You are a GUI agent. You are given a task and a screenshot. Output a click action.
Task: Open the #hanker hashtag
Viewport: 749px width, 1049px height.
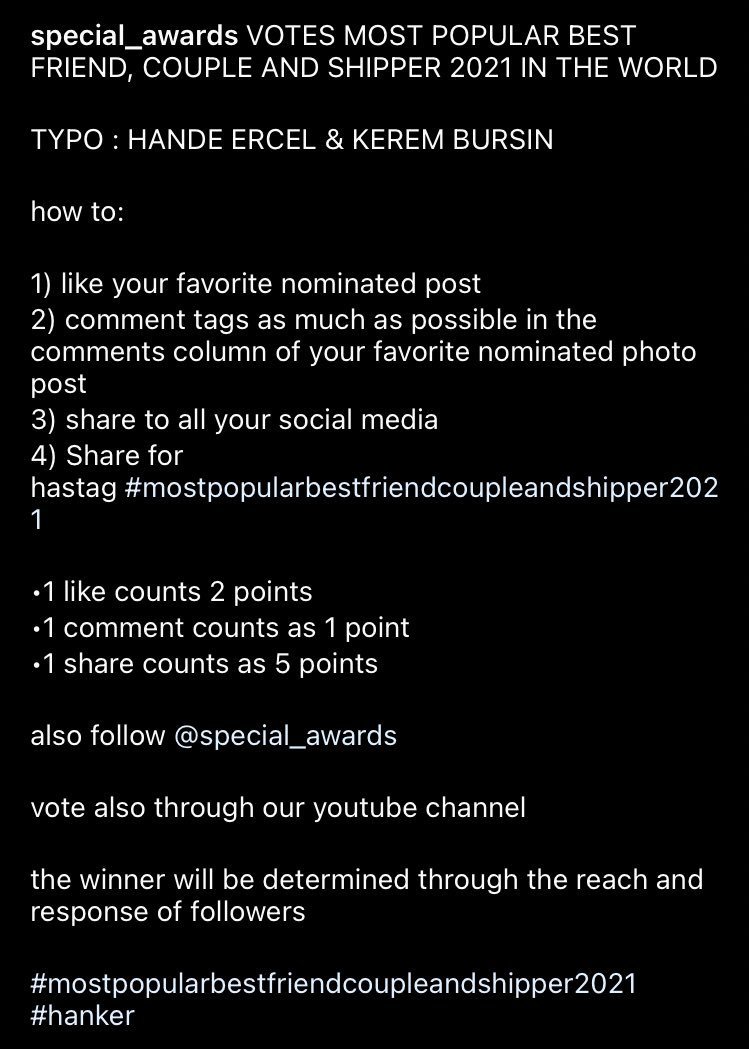82,1017
